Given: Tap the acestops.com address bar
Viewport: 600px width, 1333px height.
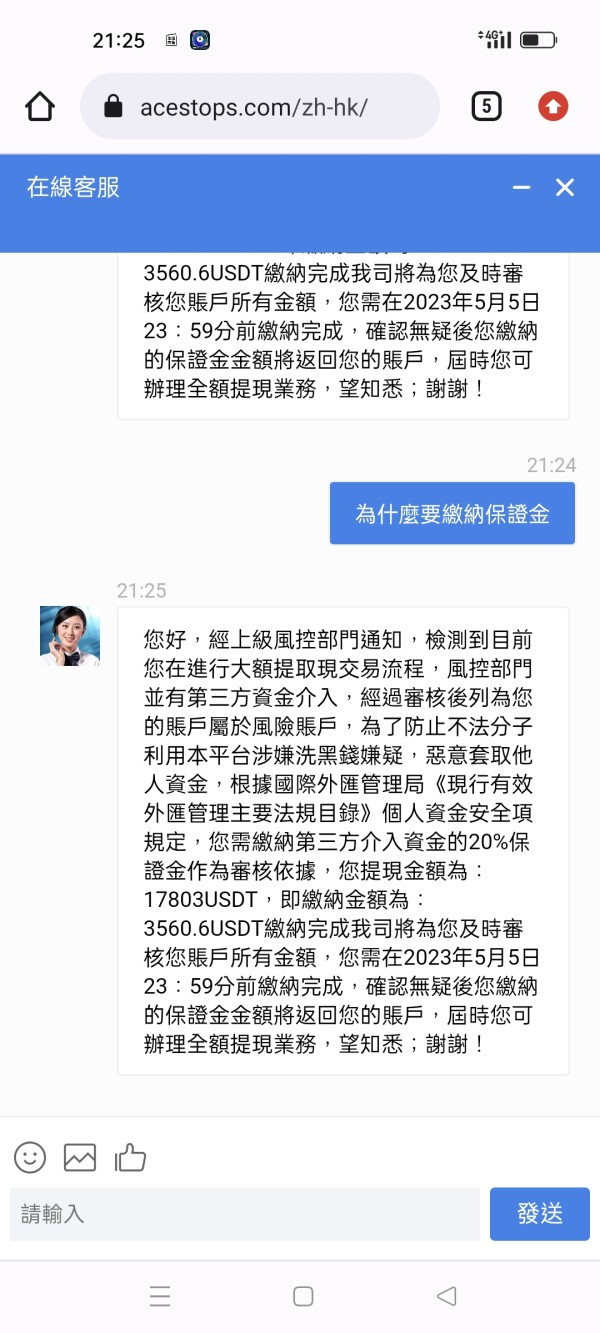Looking at the screenshot, I should [x=260, y=106].
